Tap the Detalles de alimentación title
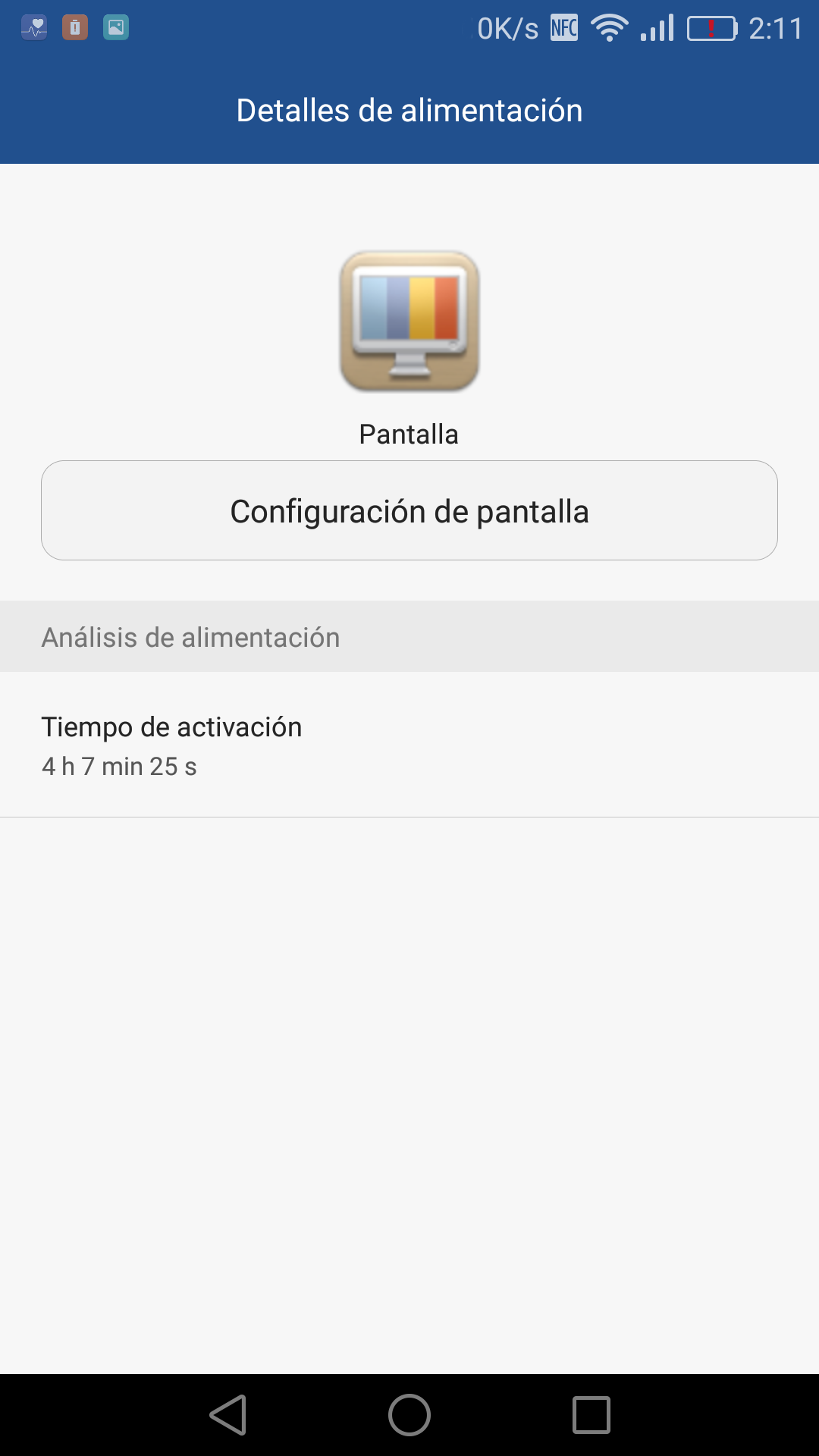 pos(409,109)
